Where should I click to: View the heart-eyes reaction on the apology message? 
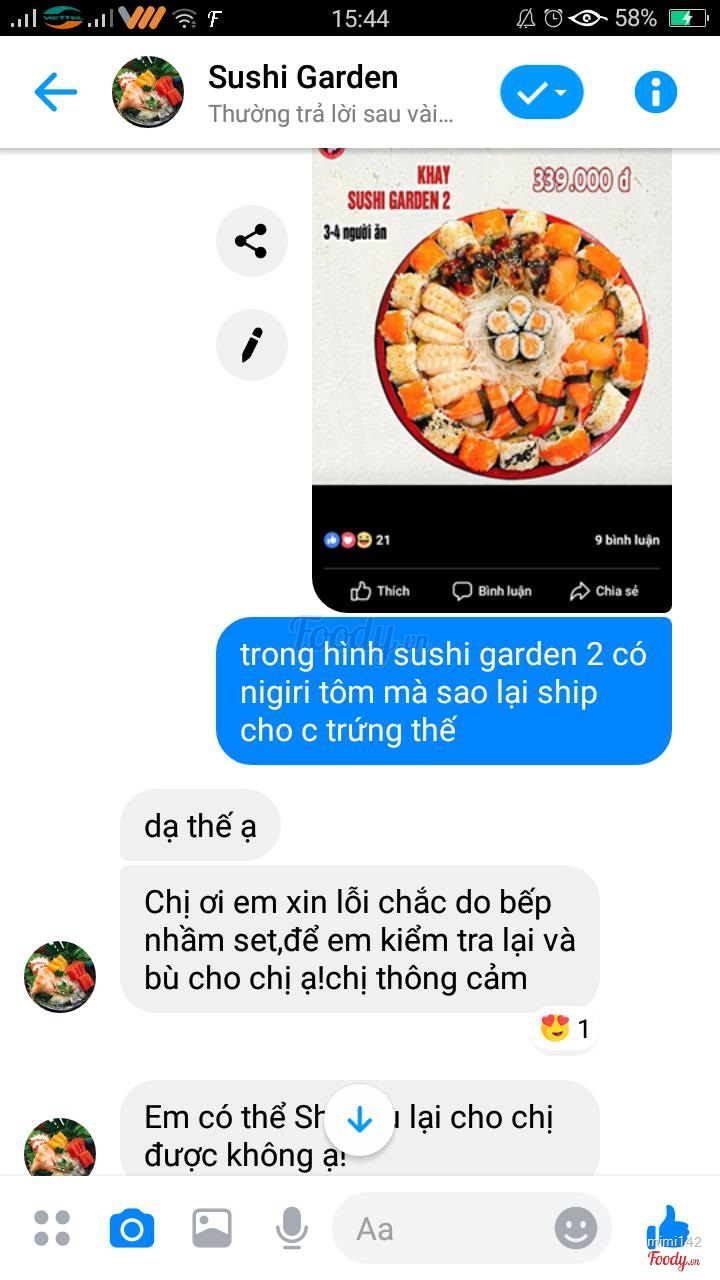point(564,1028)
